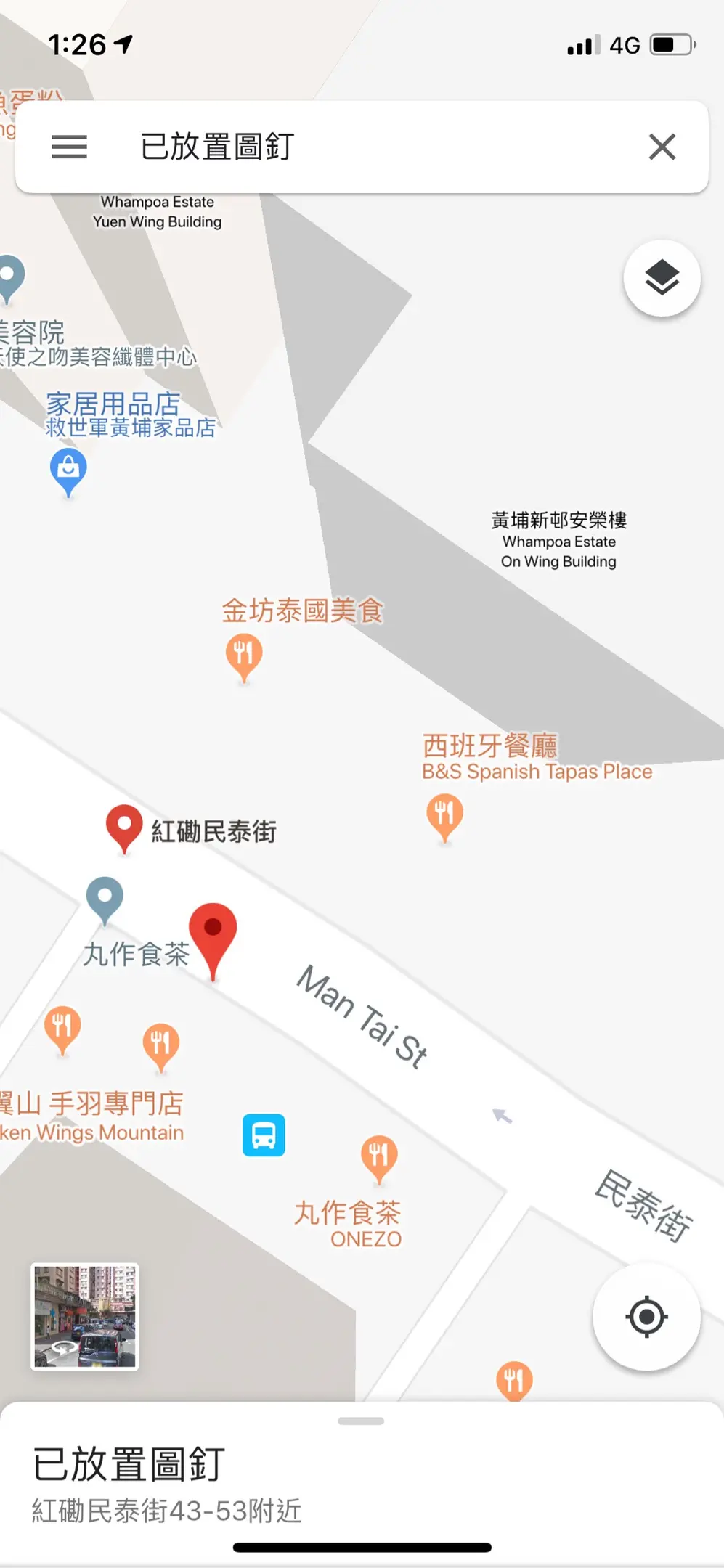724x1568 pixels.
Task: Open the 救世軍黃埔家品店 shopping marker
Action: coord(68,469)
